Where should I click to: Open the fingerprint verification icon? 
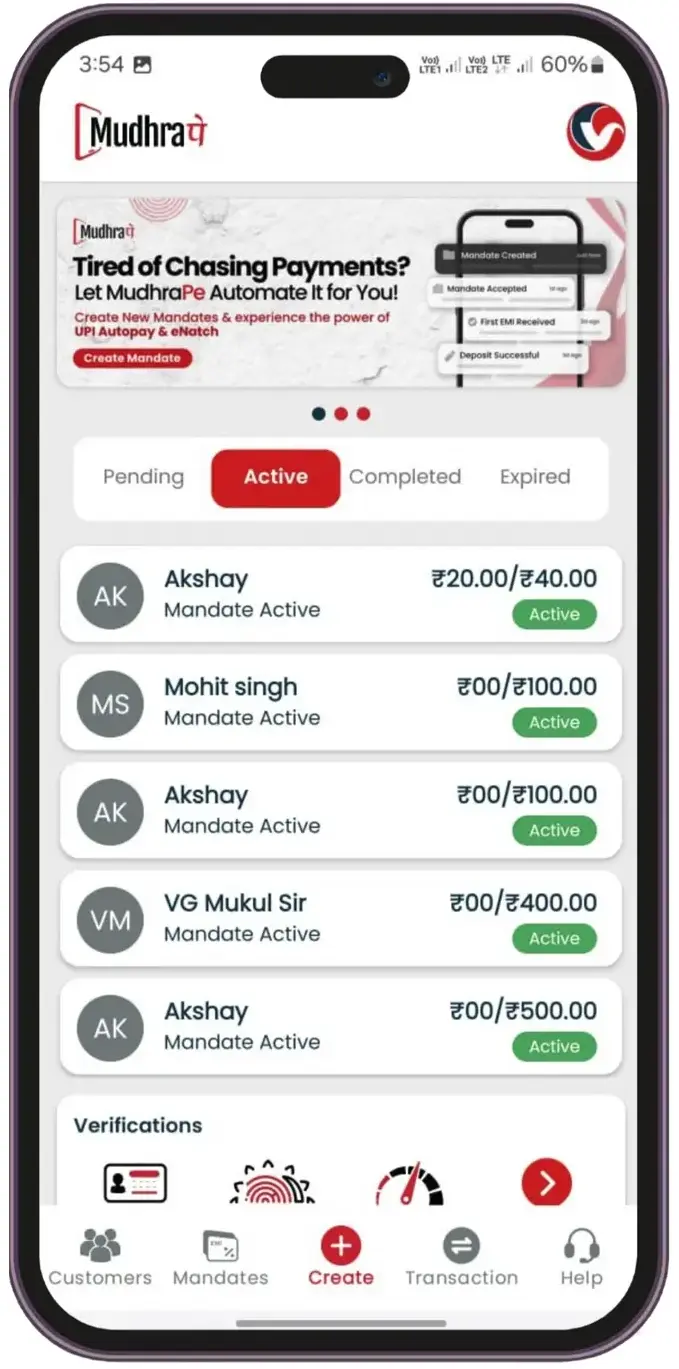[x=273, y=1184]
